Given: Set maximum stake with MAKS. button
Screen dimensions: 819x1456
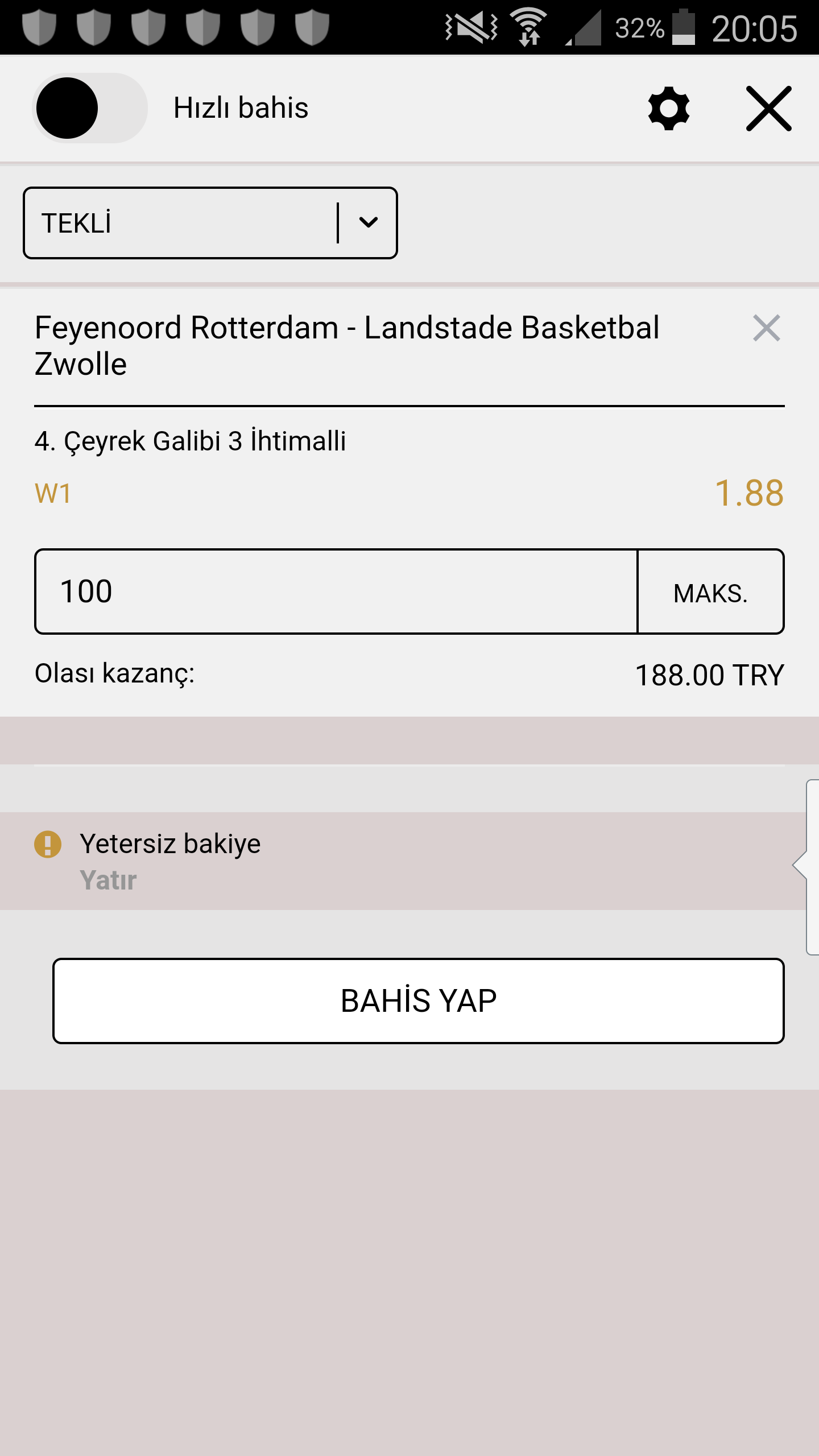Looking at the screenshot, I should coord(711,591).
